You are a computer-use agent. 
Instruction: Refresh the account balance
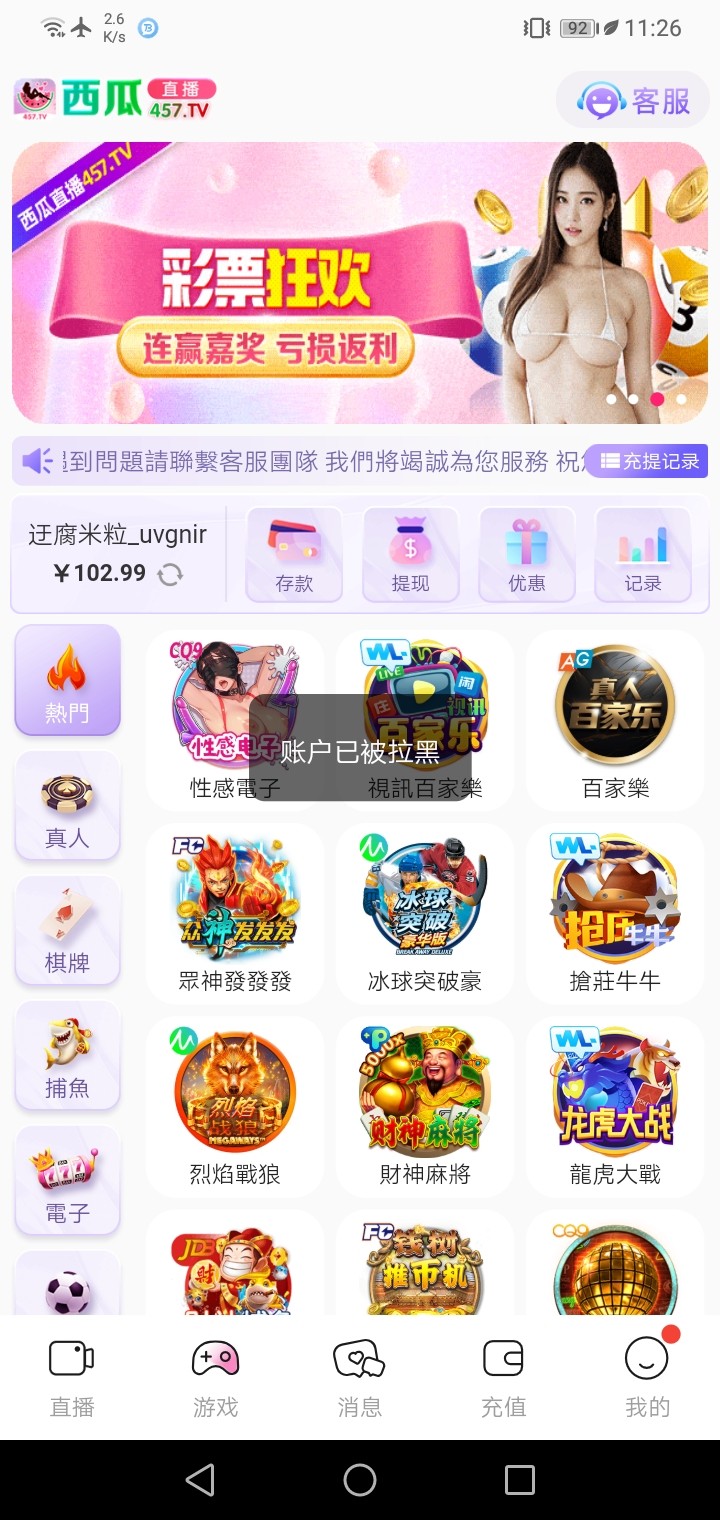(171, 574)
